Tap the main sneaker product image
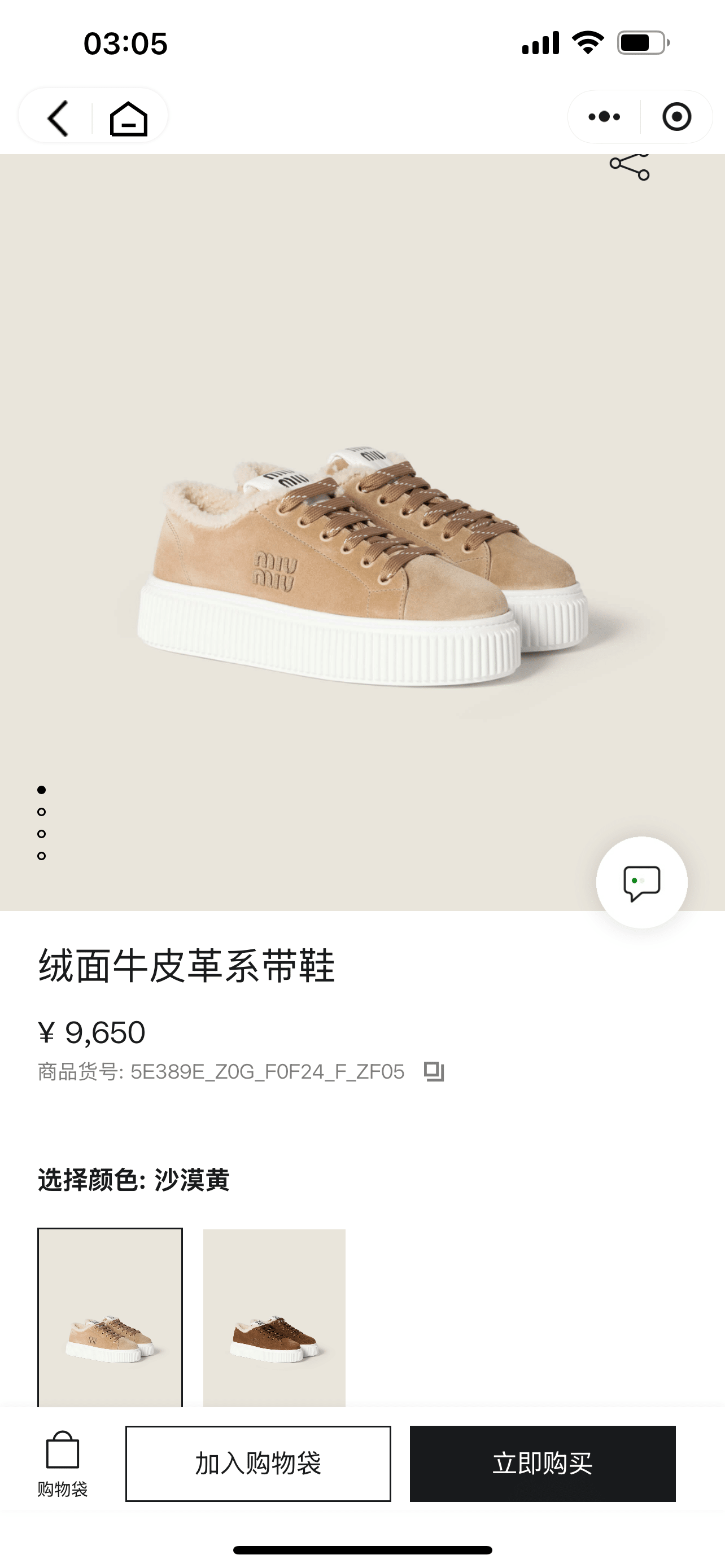 [362, 548]
